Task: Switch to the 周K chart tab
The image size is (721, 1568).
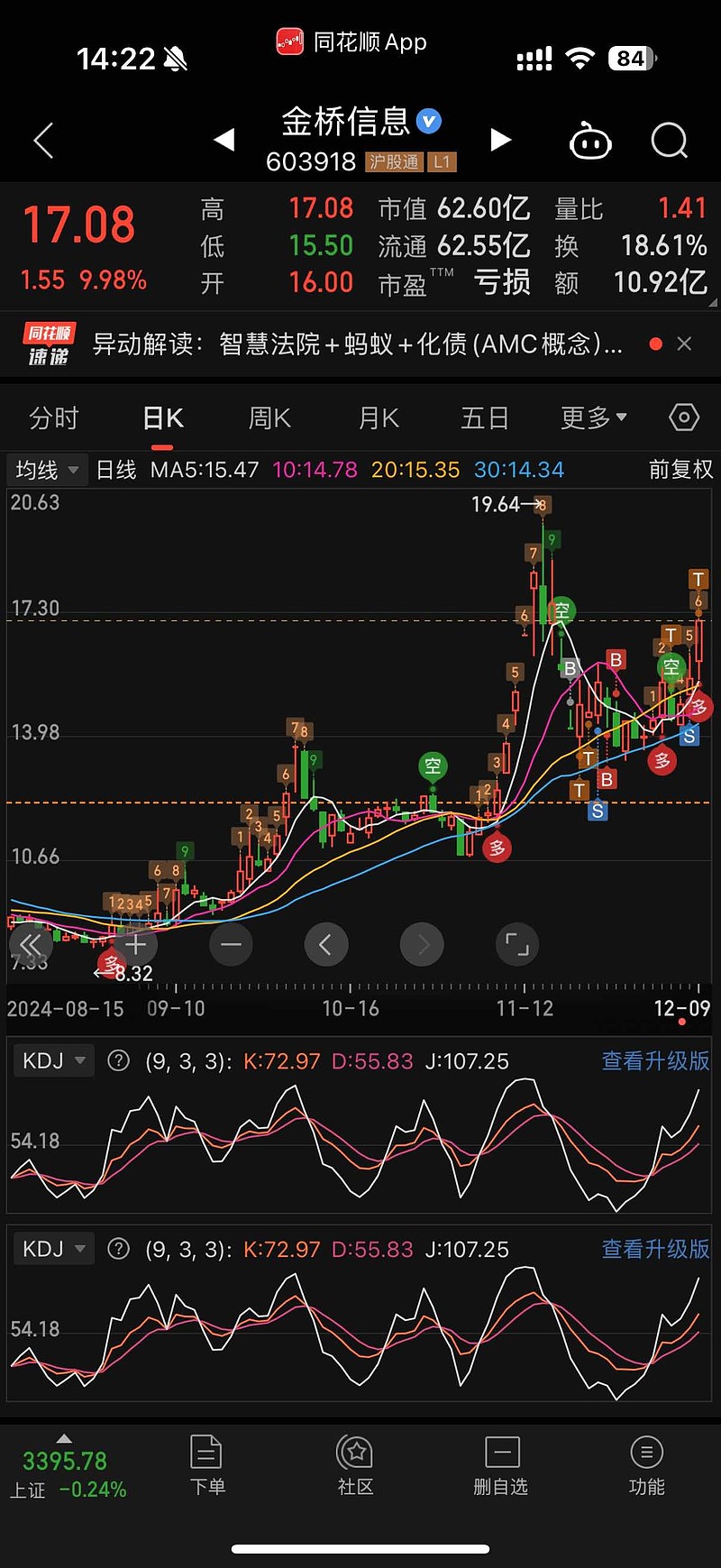Action: [269, 418]
